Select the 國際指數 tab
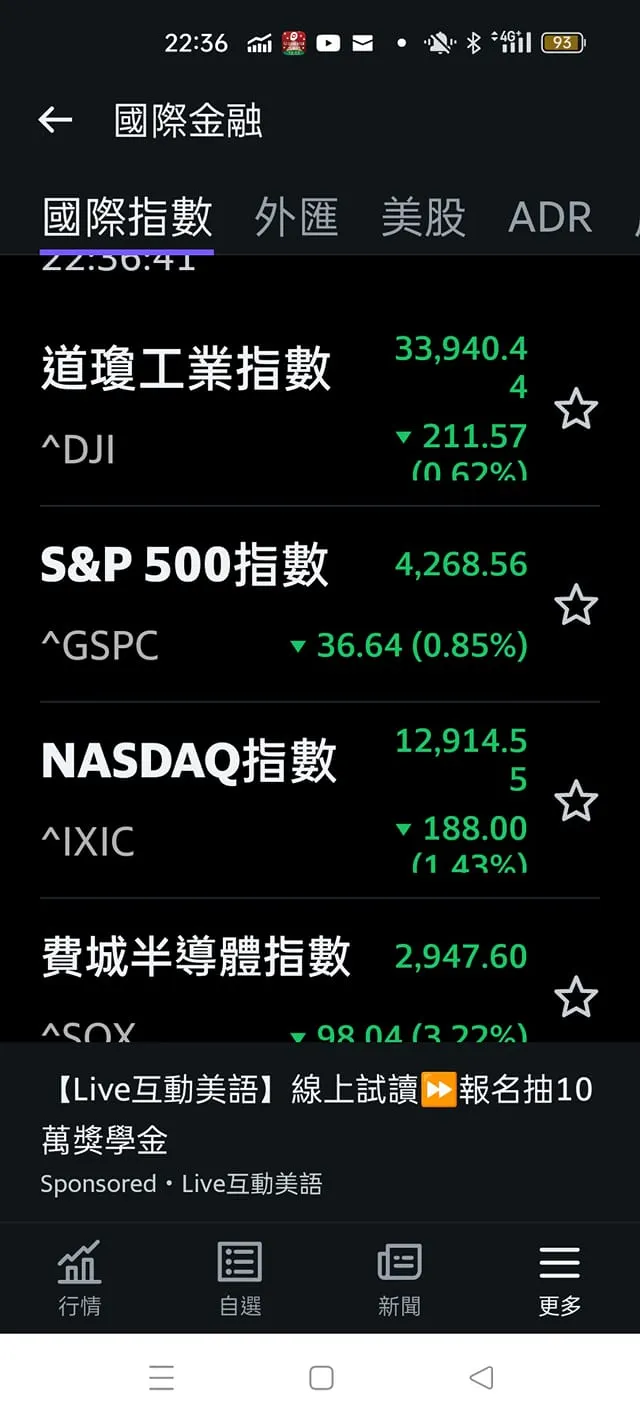Screen dimensions: 640x1422 coord(127,217)
